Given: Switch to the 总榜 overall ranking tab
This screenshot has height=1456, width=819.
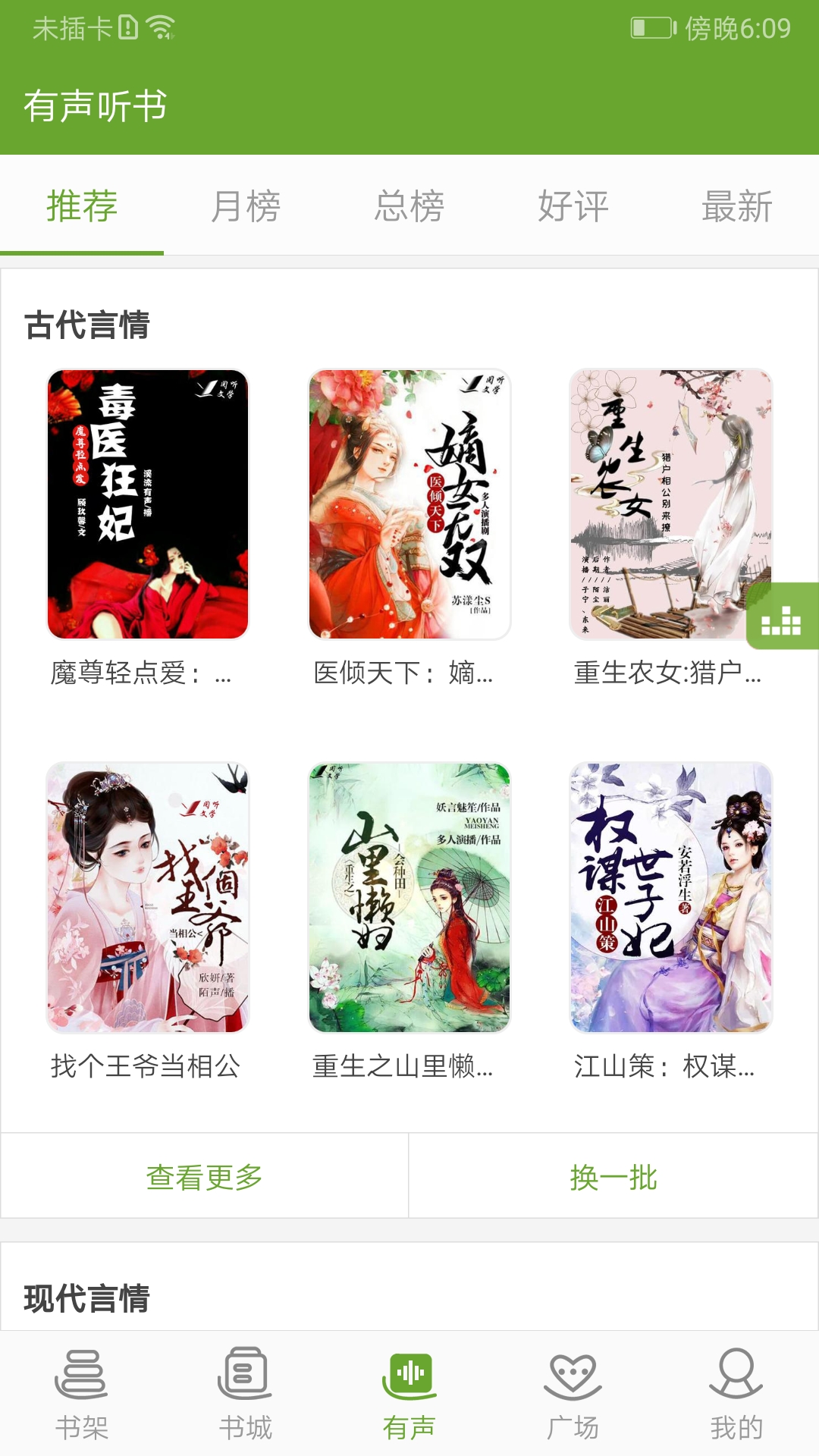Looking at the screenshot, I should [409, 205].
